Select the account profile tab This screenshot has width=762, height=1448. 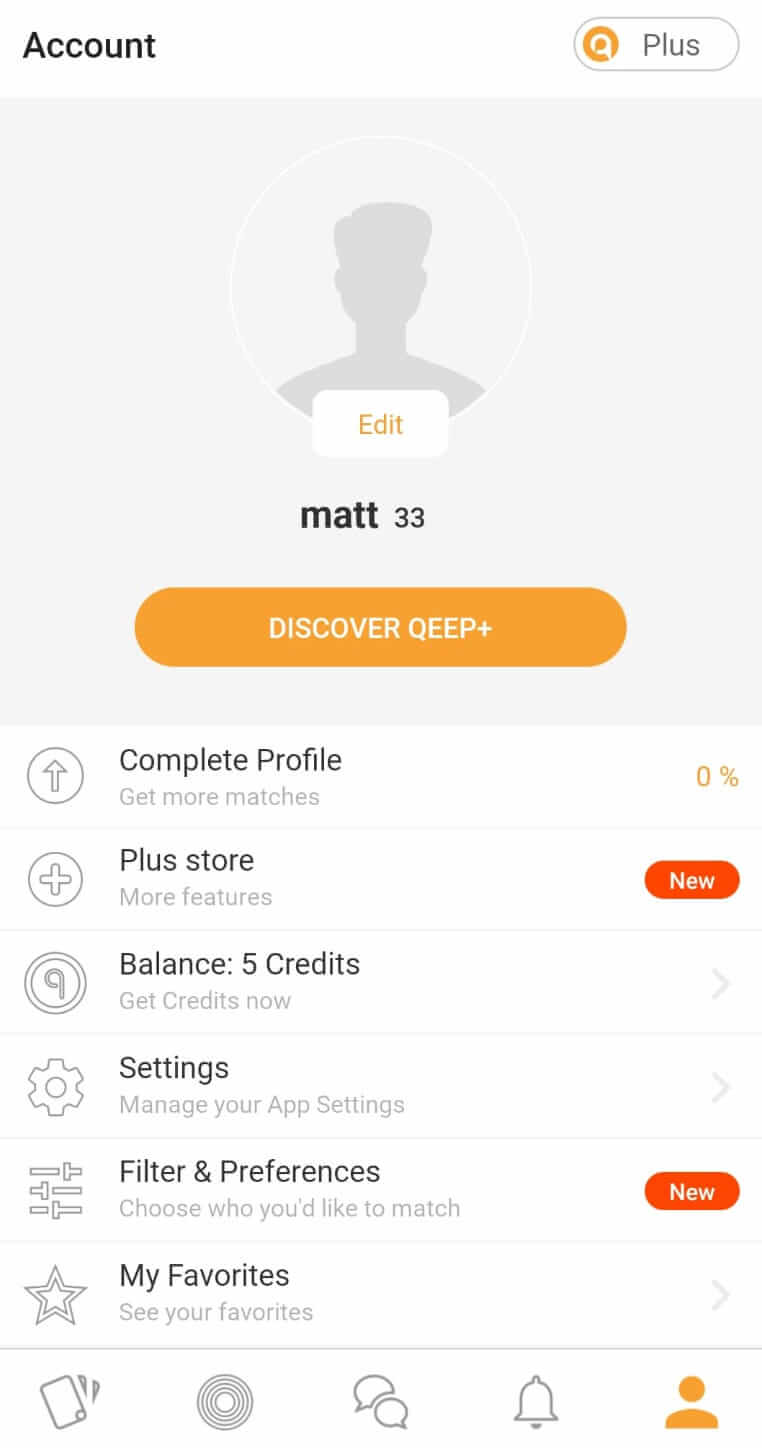(x=692, y=1402)
